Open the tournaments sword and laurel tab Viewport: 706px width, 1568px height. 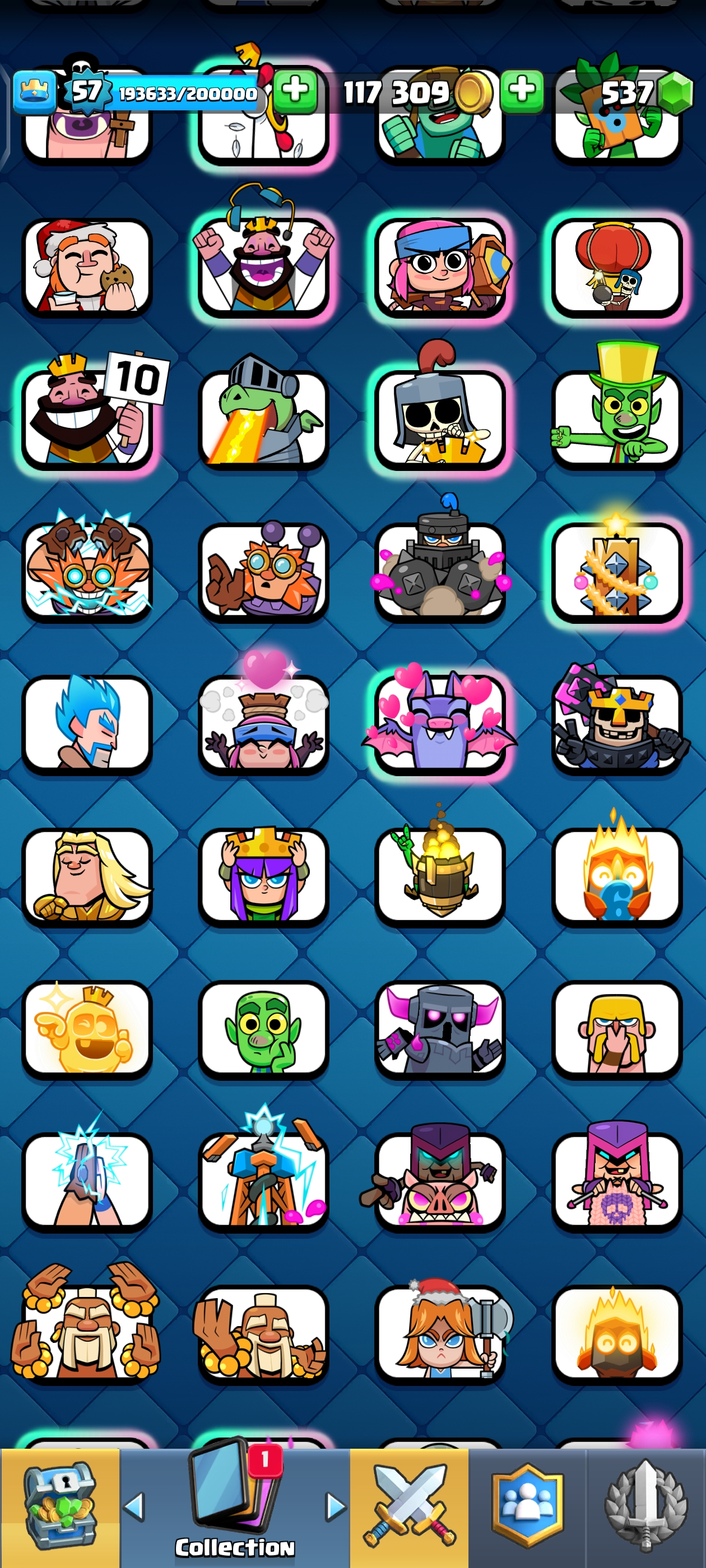point(645,1506)
